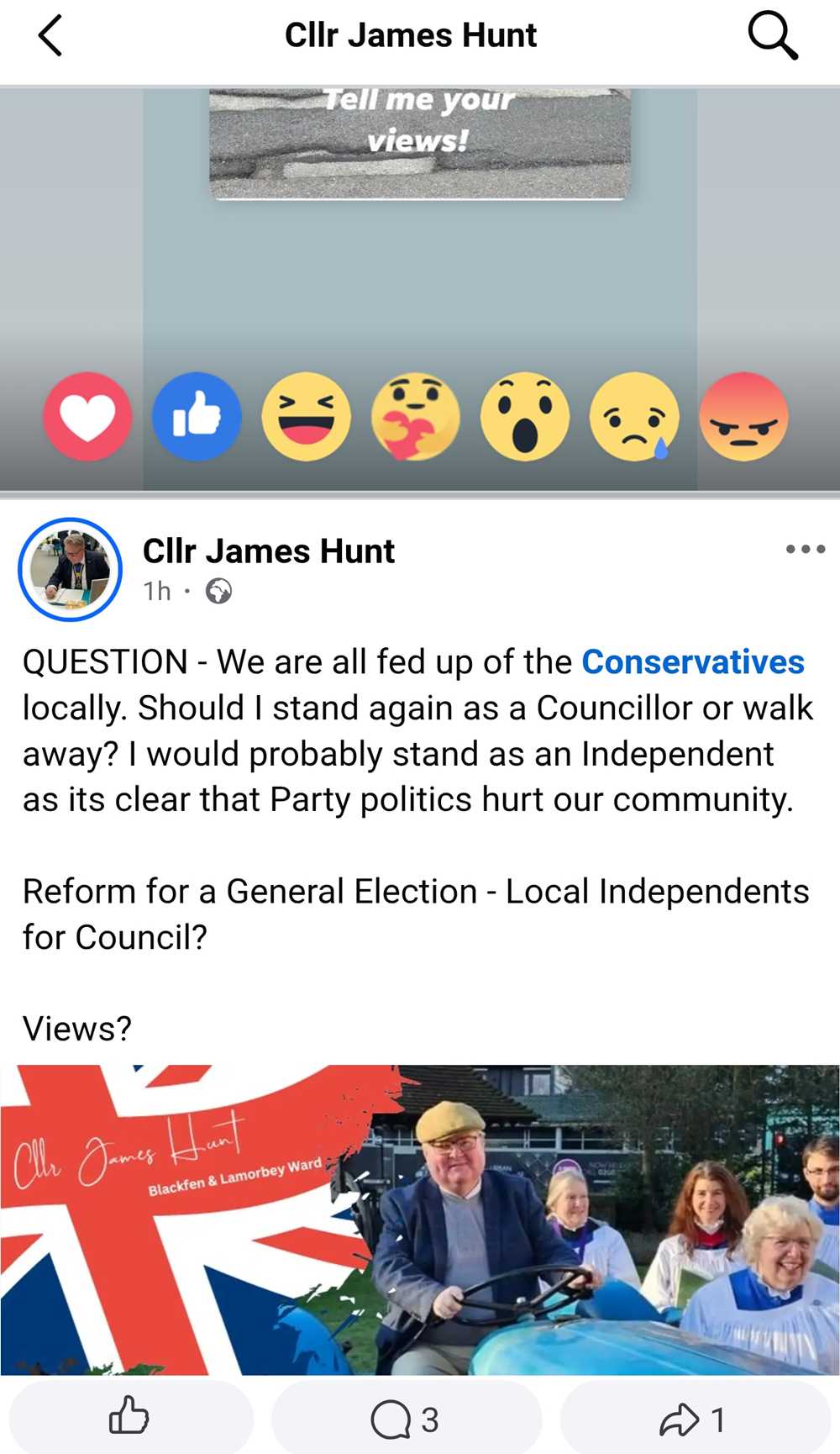Follow the blue Conservatives link
Screen dimensions: 840x1454
tap(693, 662)
